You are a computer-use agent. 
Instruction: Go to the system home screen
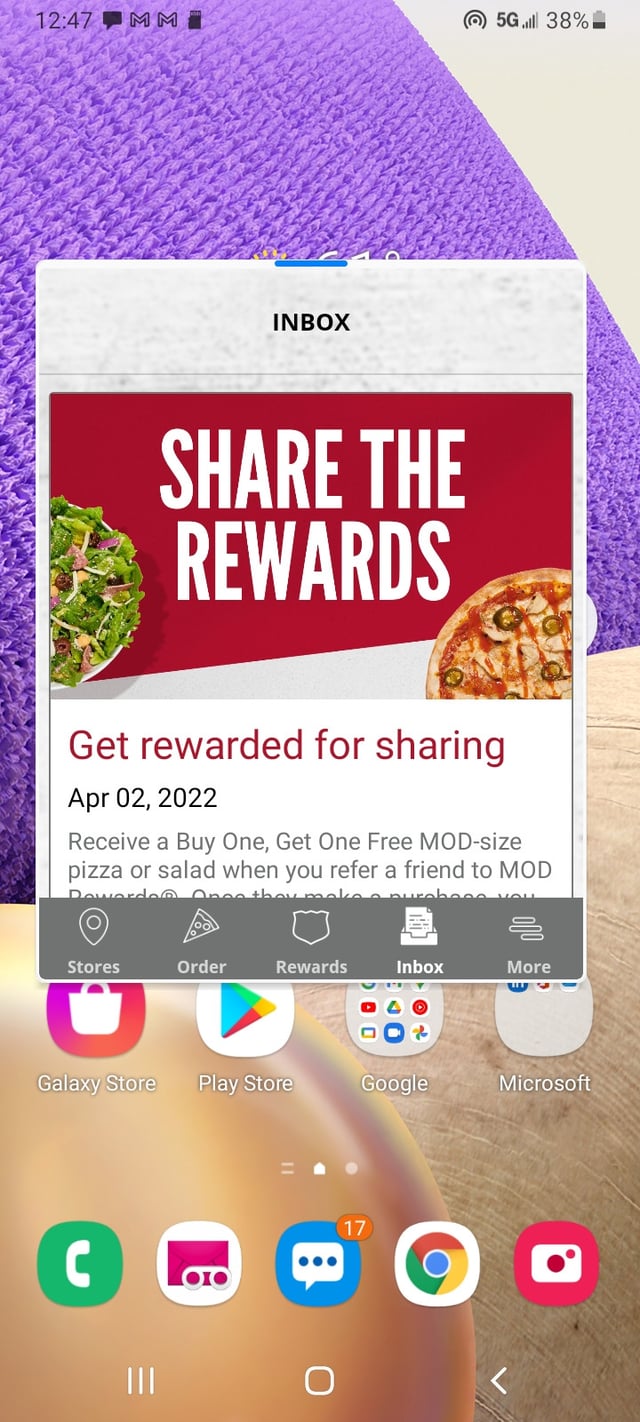(319, 1381)
